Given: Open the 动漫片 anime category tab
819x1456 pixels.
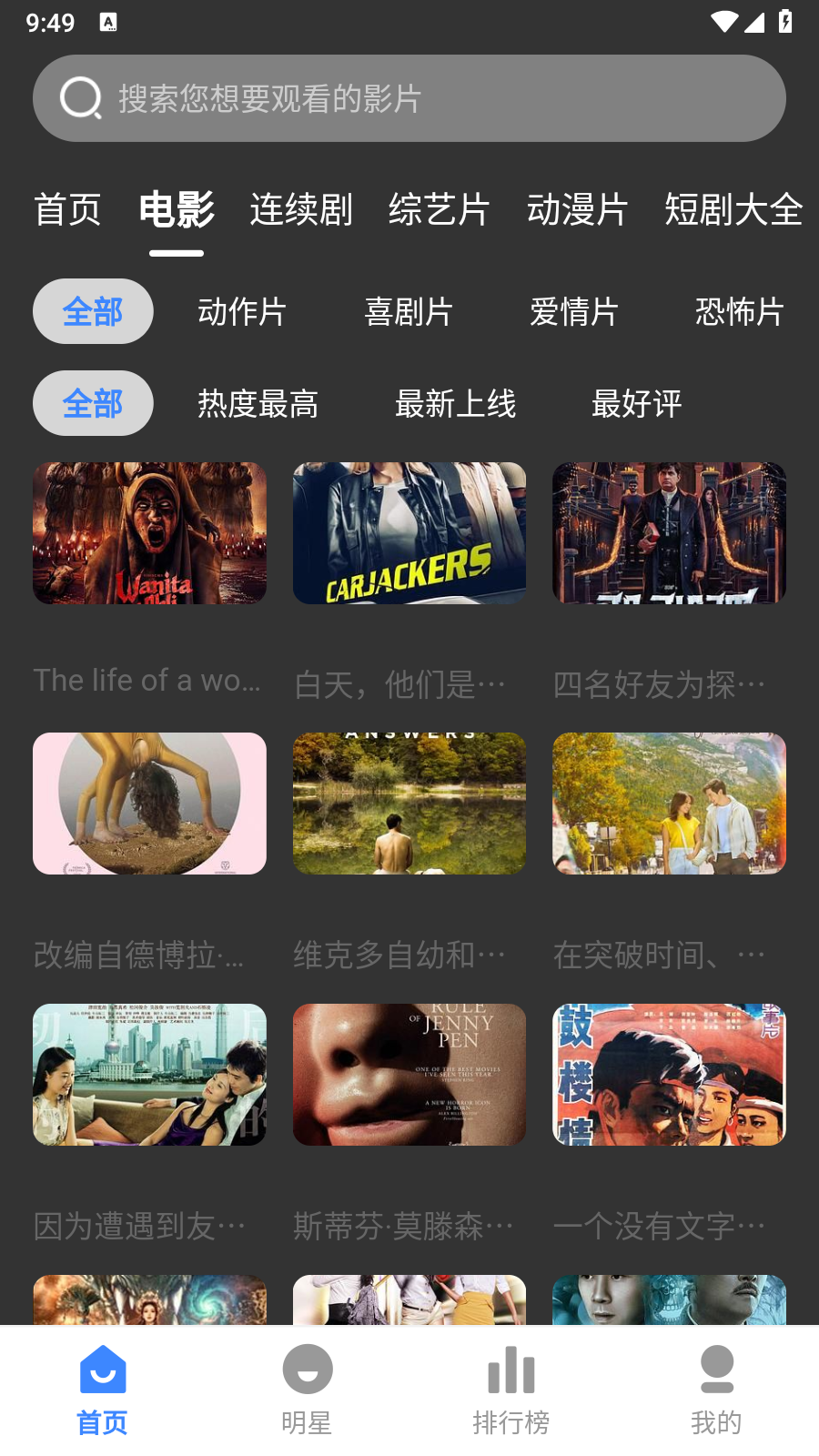Looking at the screenshot, I should point(578,210).
